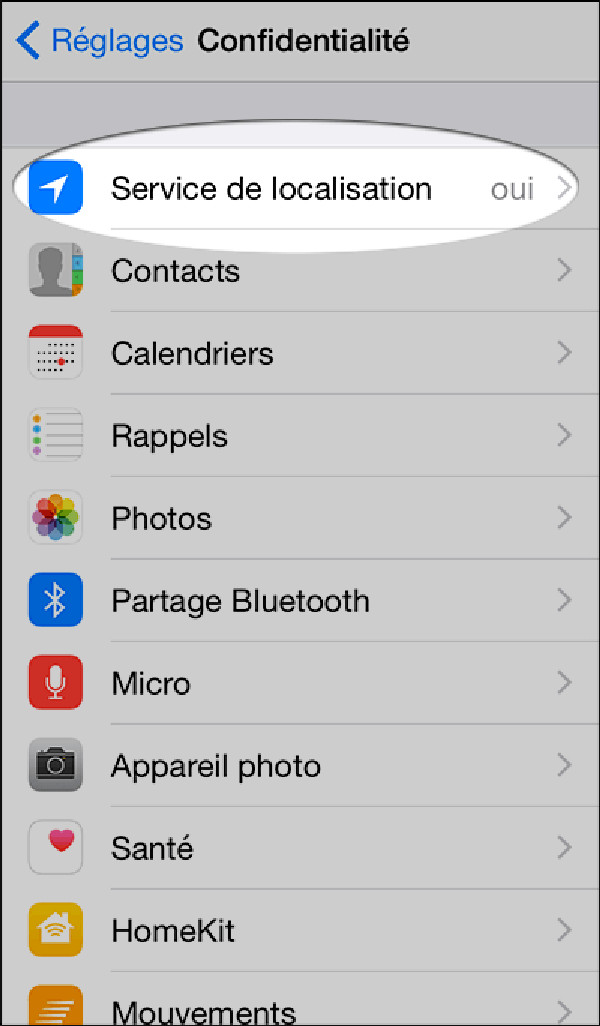Open the Santé row
The width and height of the screenshot is (600, 1026).
[x=300, y=848]
